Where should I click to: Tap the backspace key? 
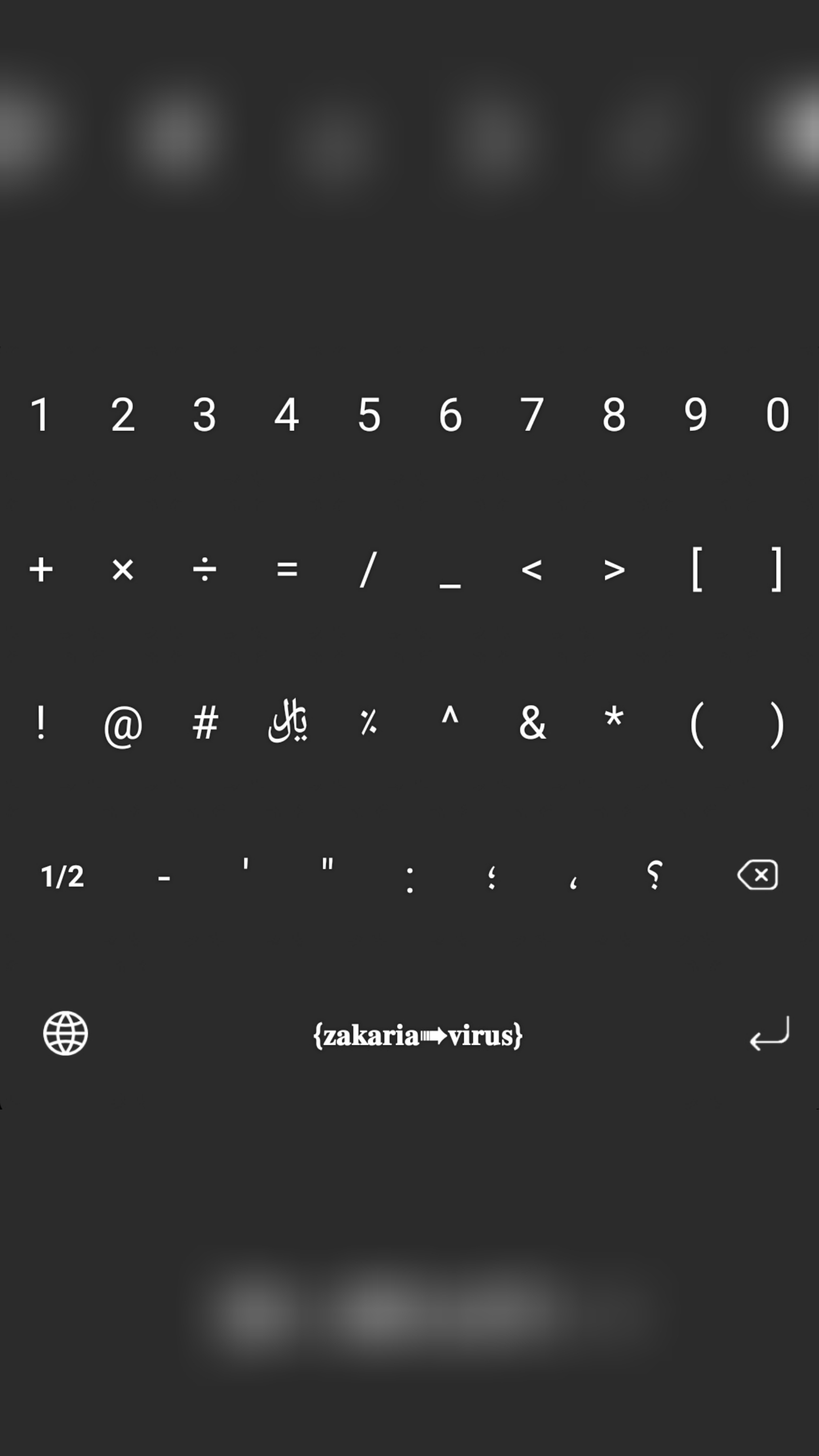pyautogui.click(x=757, y=876)
